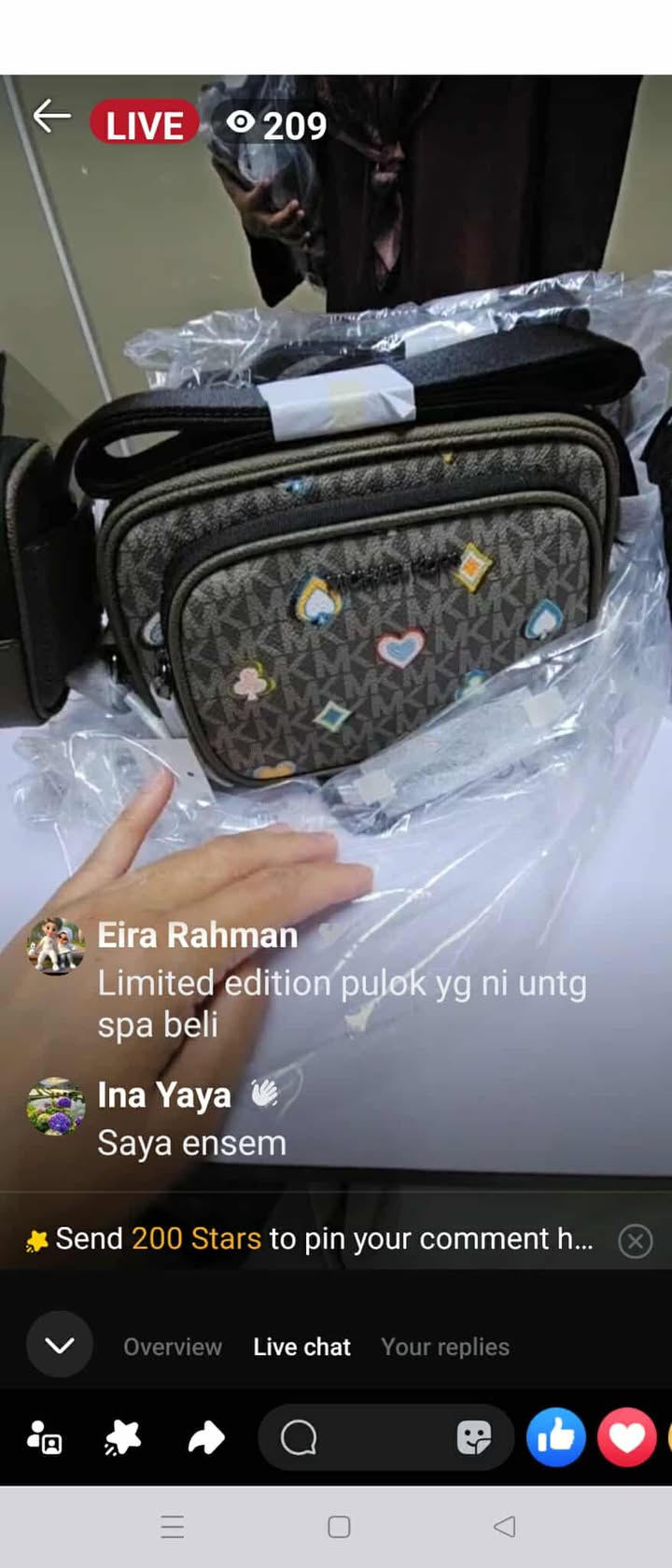Share this live video
The width and height of the screenshot is (672, 1568).
205,1437
